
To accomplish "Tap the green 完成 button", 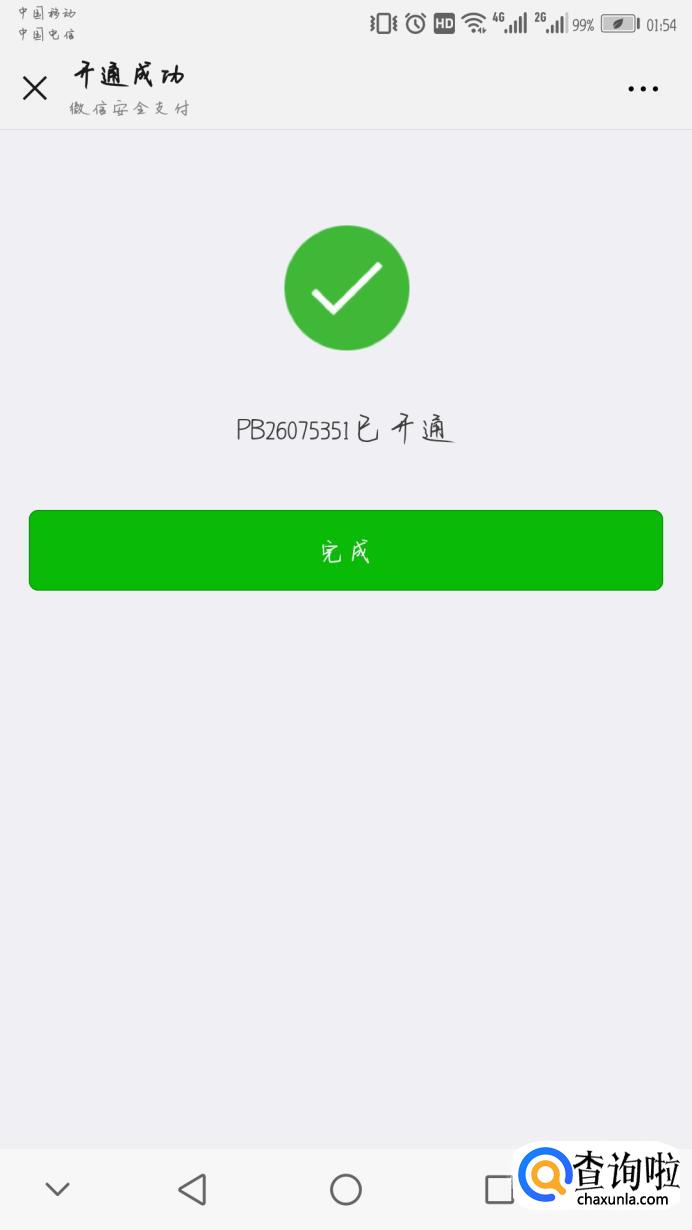I will pyautogui.click(x=346, y=550).
